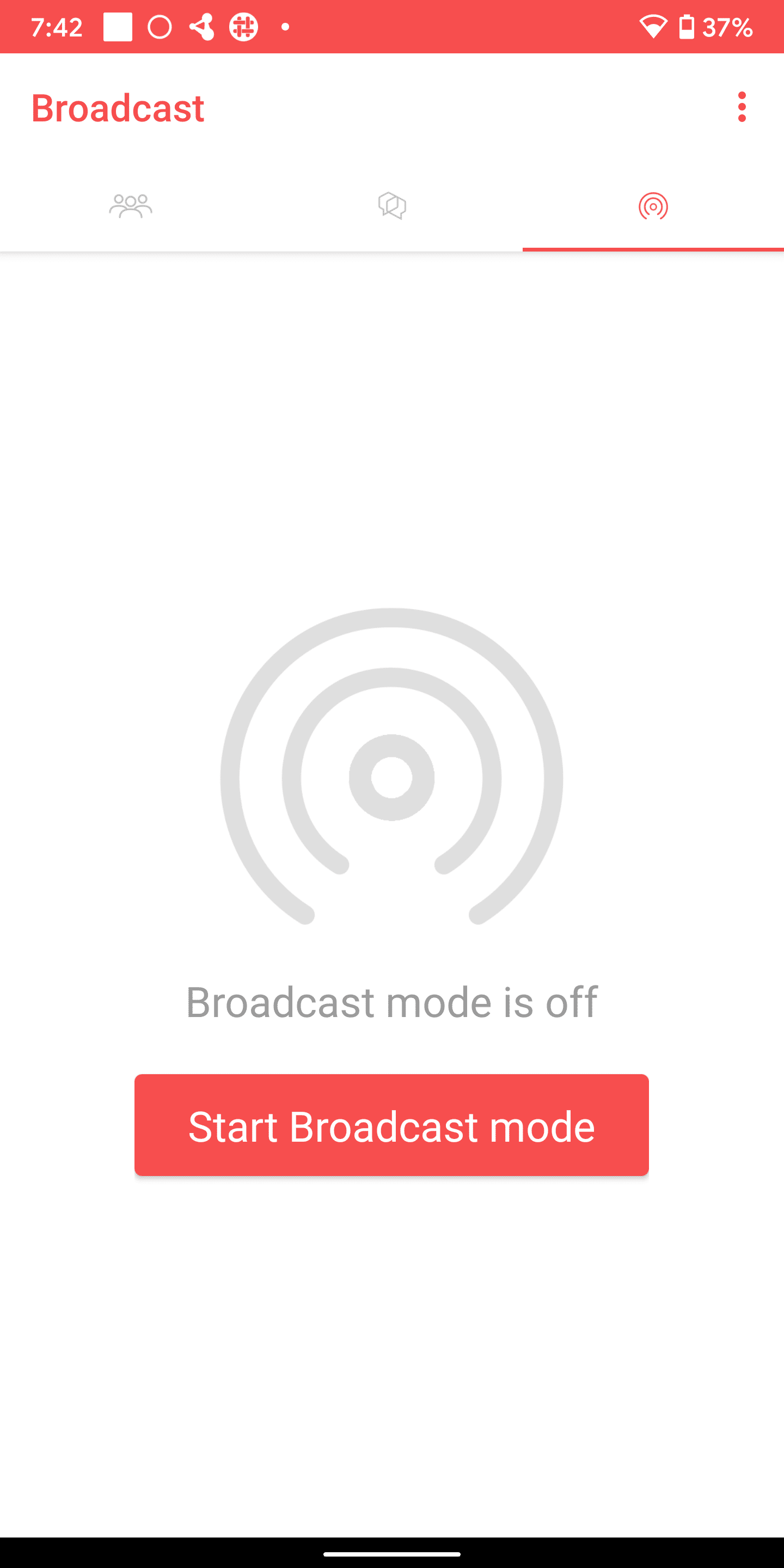
Task: Tap the share icon in the status bar
Action: [x=203, y=26]
